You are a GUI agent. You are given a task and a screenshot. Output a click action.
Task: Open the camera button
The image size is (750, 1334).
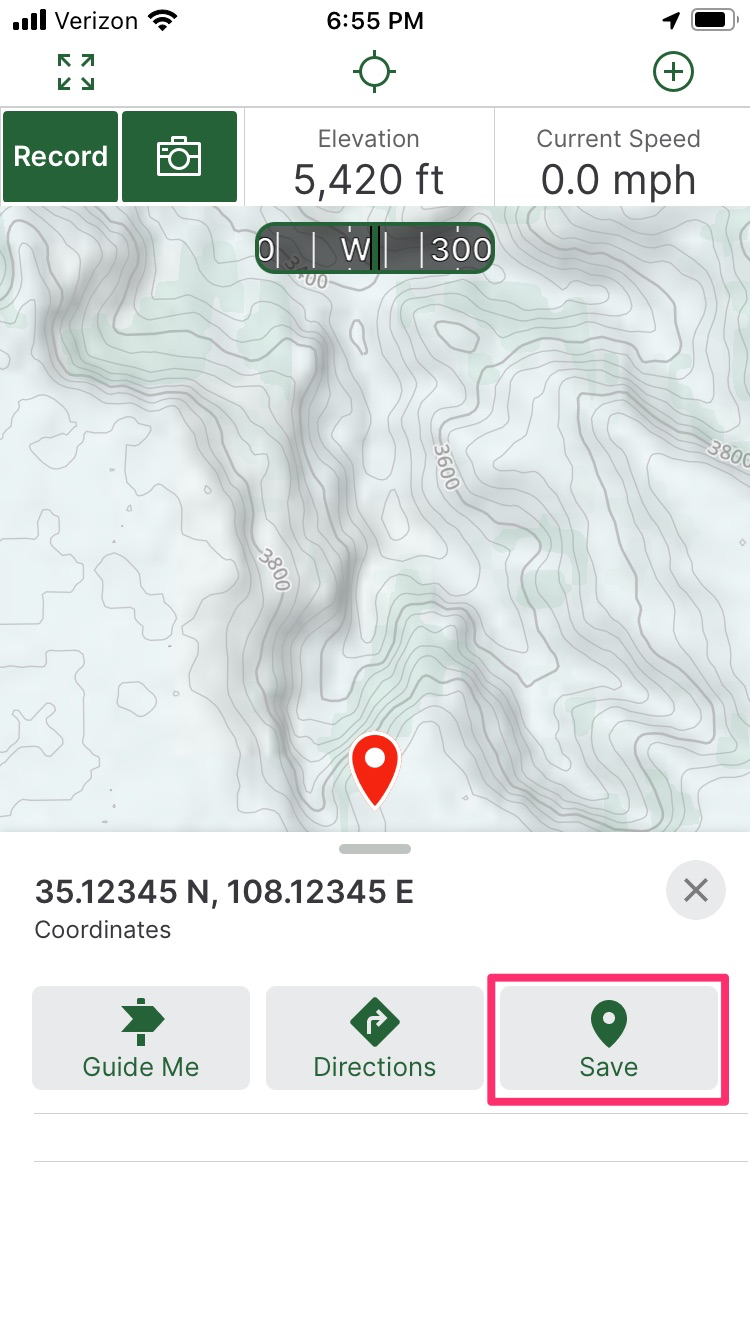(x=179, y=157)
